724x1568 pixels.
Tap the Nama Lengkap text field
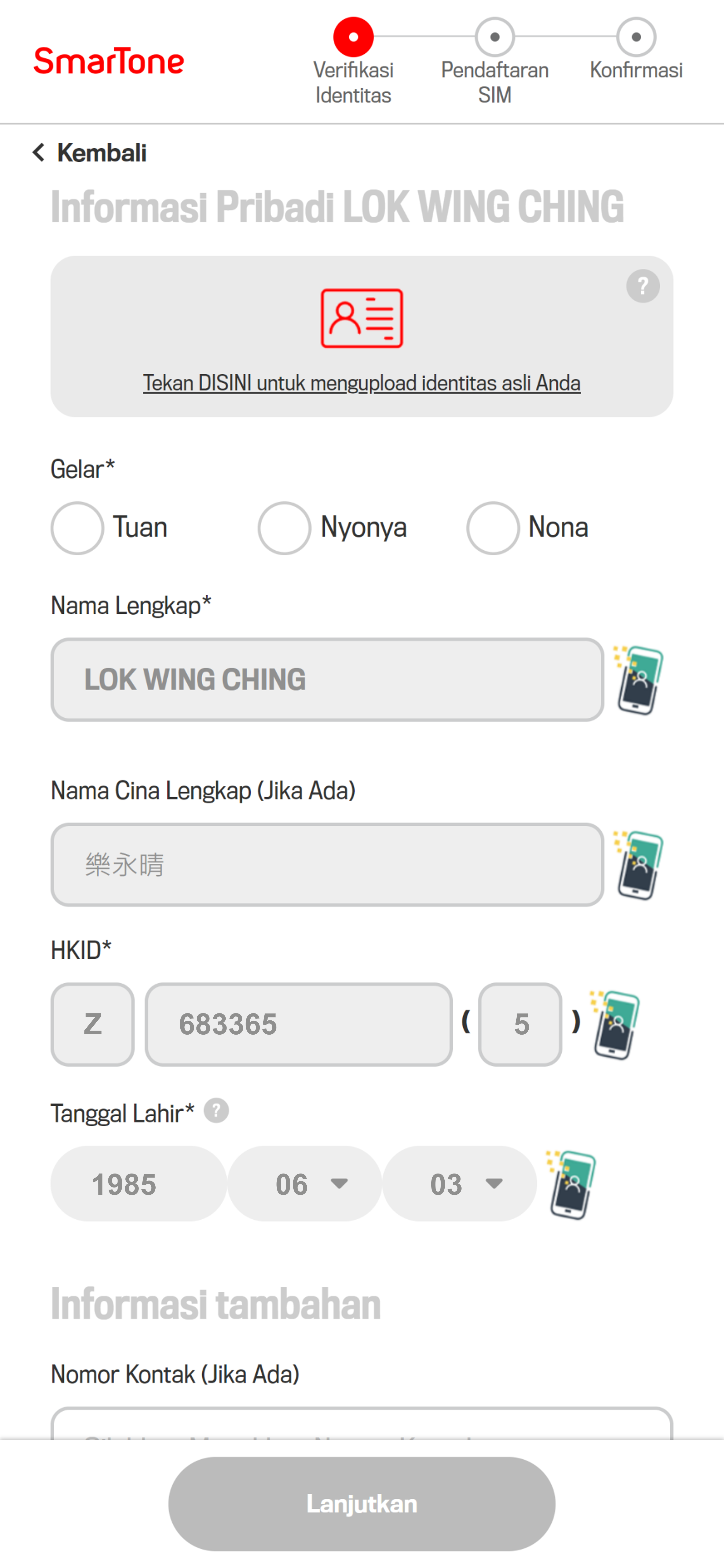(328, 679)
